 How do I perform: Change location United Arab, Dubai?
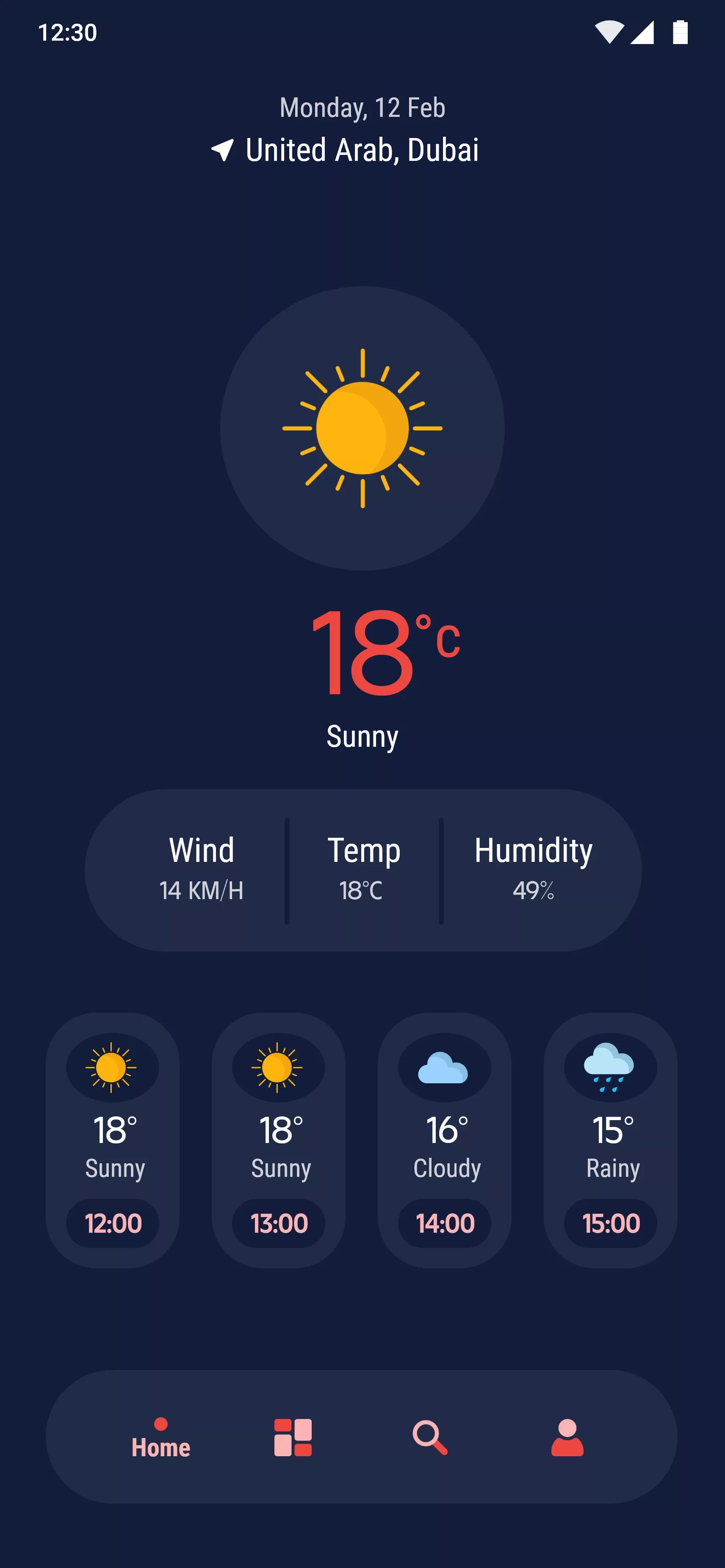pos(345,150)
